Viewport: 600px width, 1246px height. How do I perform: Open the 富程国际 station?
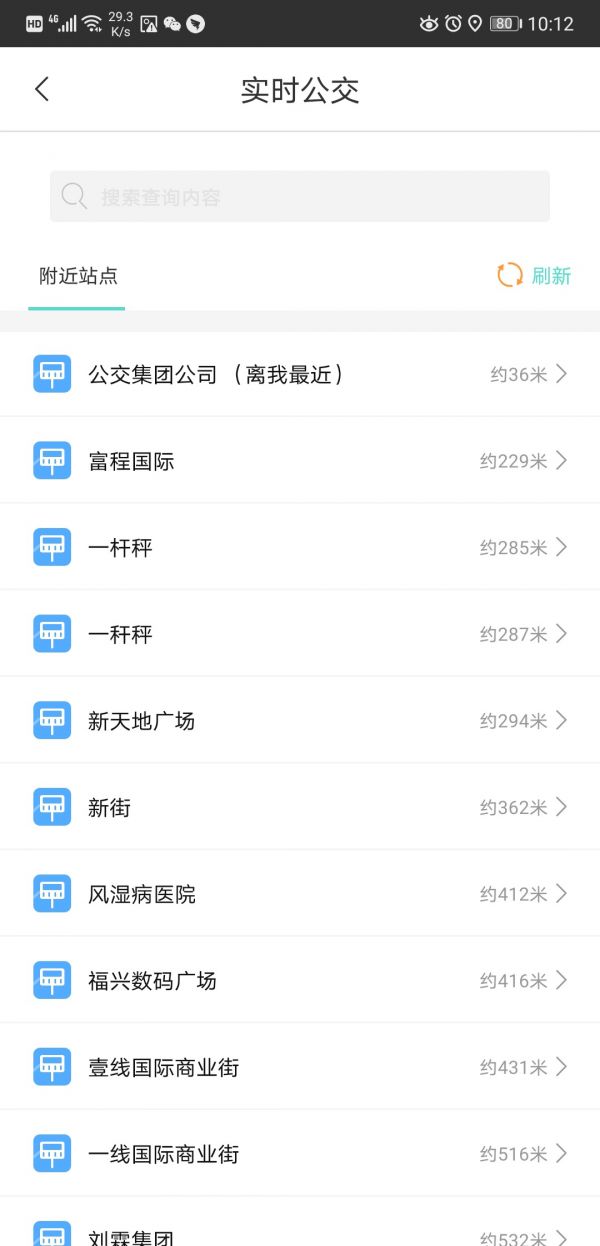pos(300,461)
